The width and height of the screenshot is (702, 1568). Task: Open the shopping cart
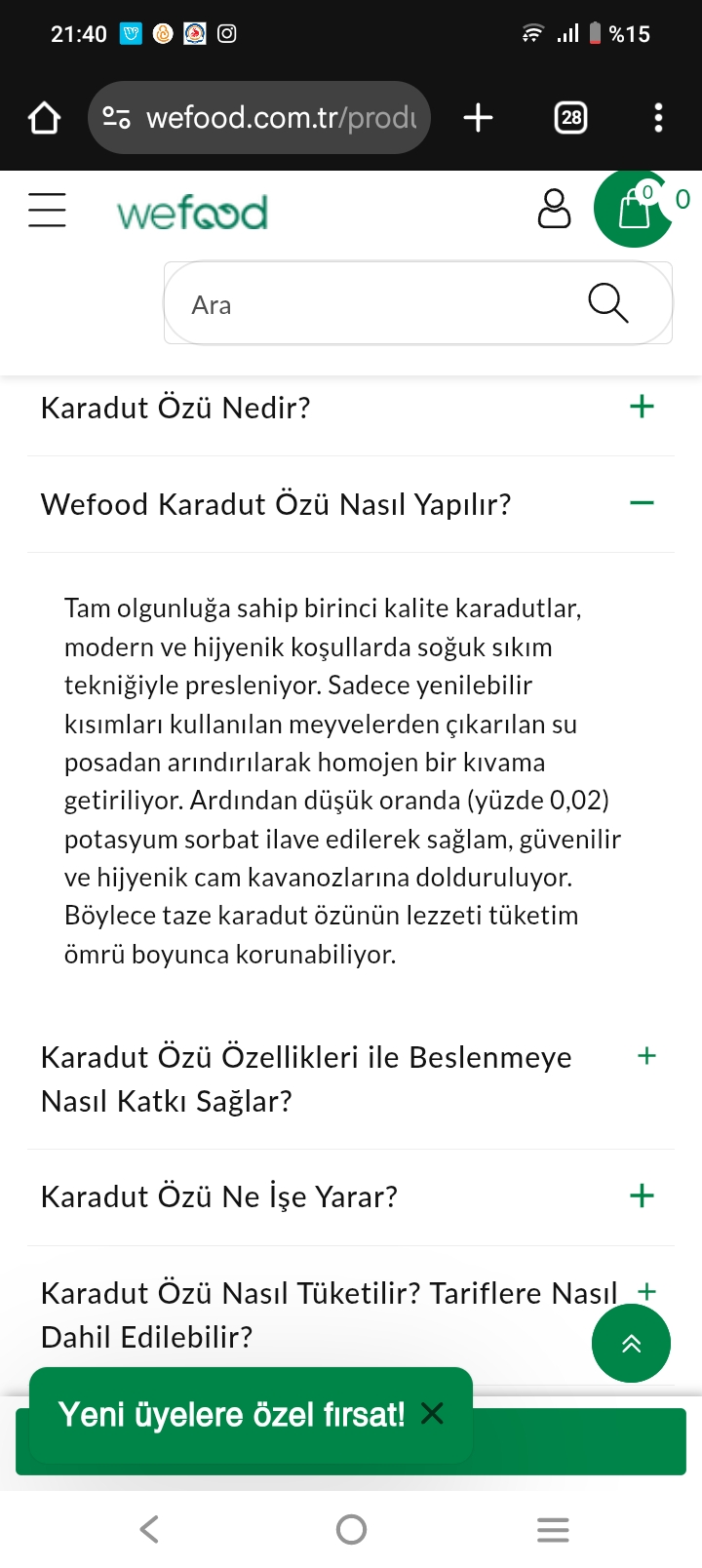634,209
